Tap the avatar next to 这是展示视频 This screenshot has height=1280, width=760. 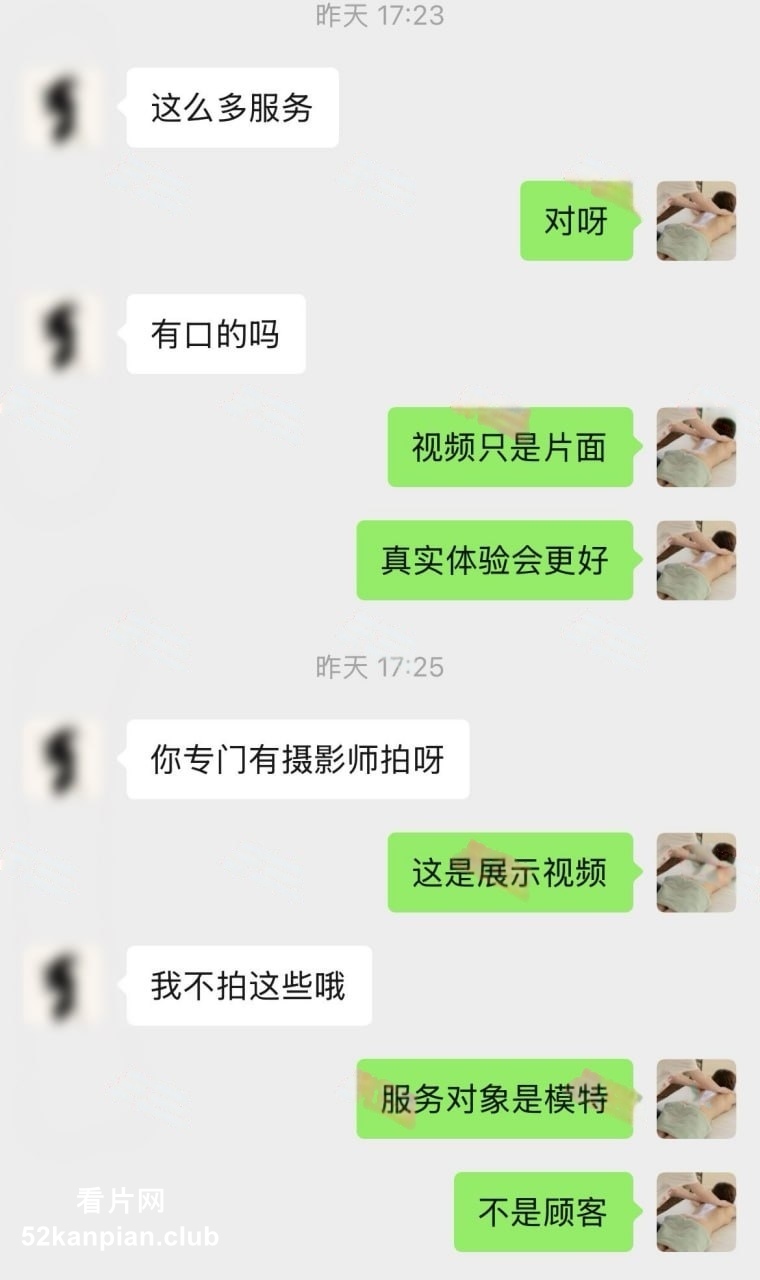click(696, 873)
